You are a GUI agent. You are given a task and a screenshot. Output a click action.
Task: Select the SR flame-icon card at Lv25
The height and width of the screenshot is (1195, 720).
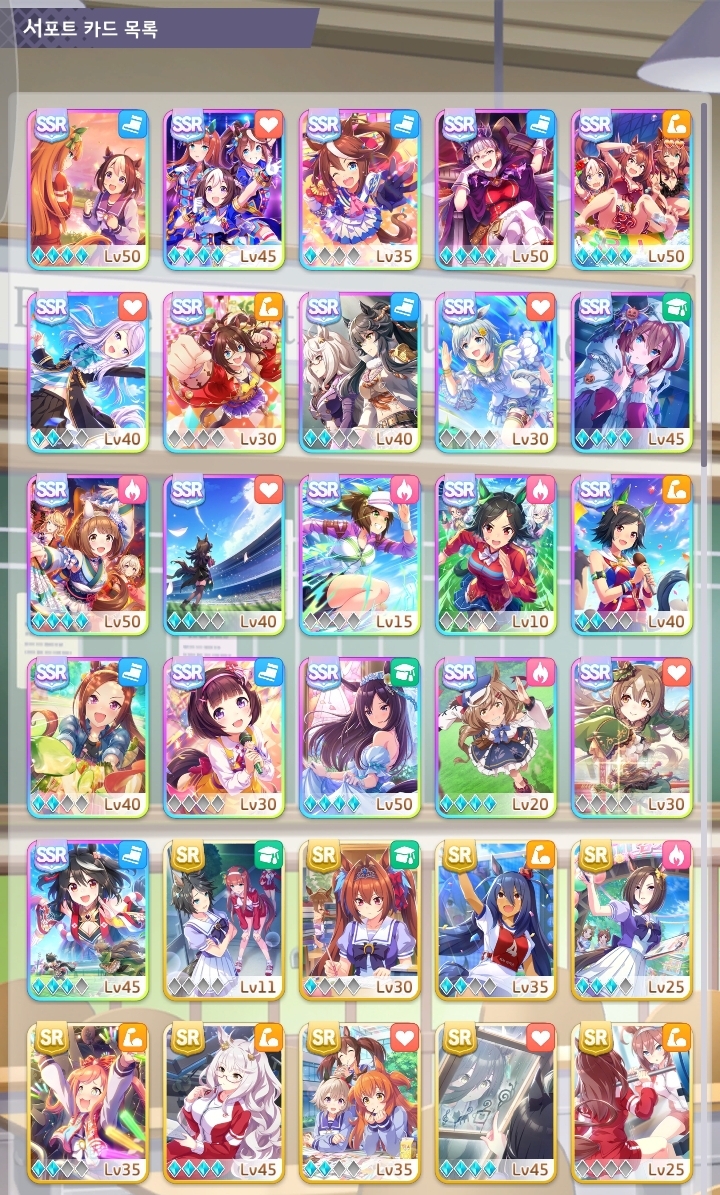pyautogui.click(x=631, y=919)
